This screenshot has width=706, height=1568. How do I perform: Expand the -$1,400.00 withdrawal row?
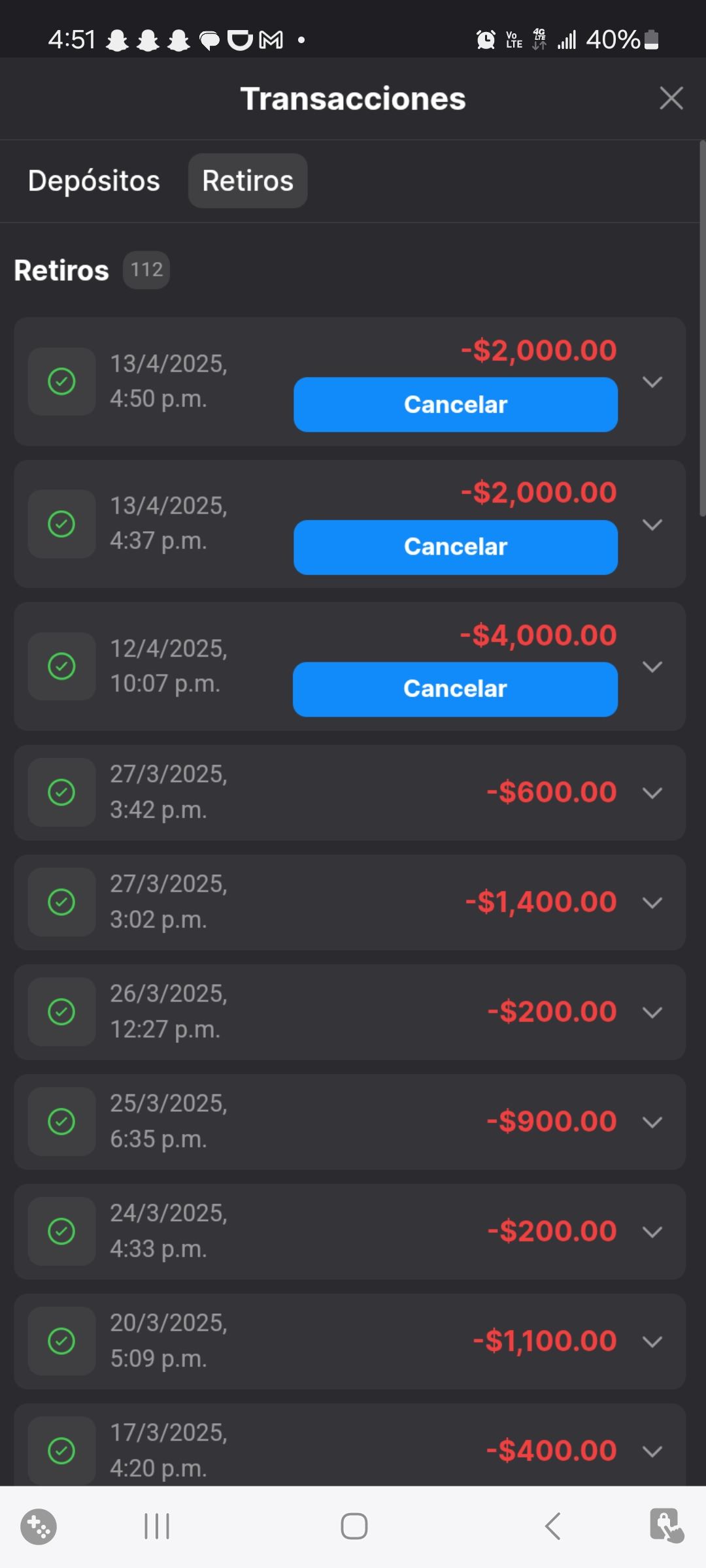pos(652,903)
